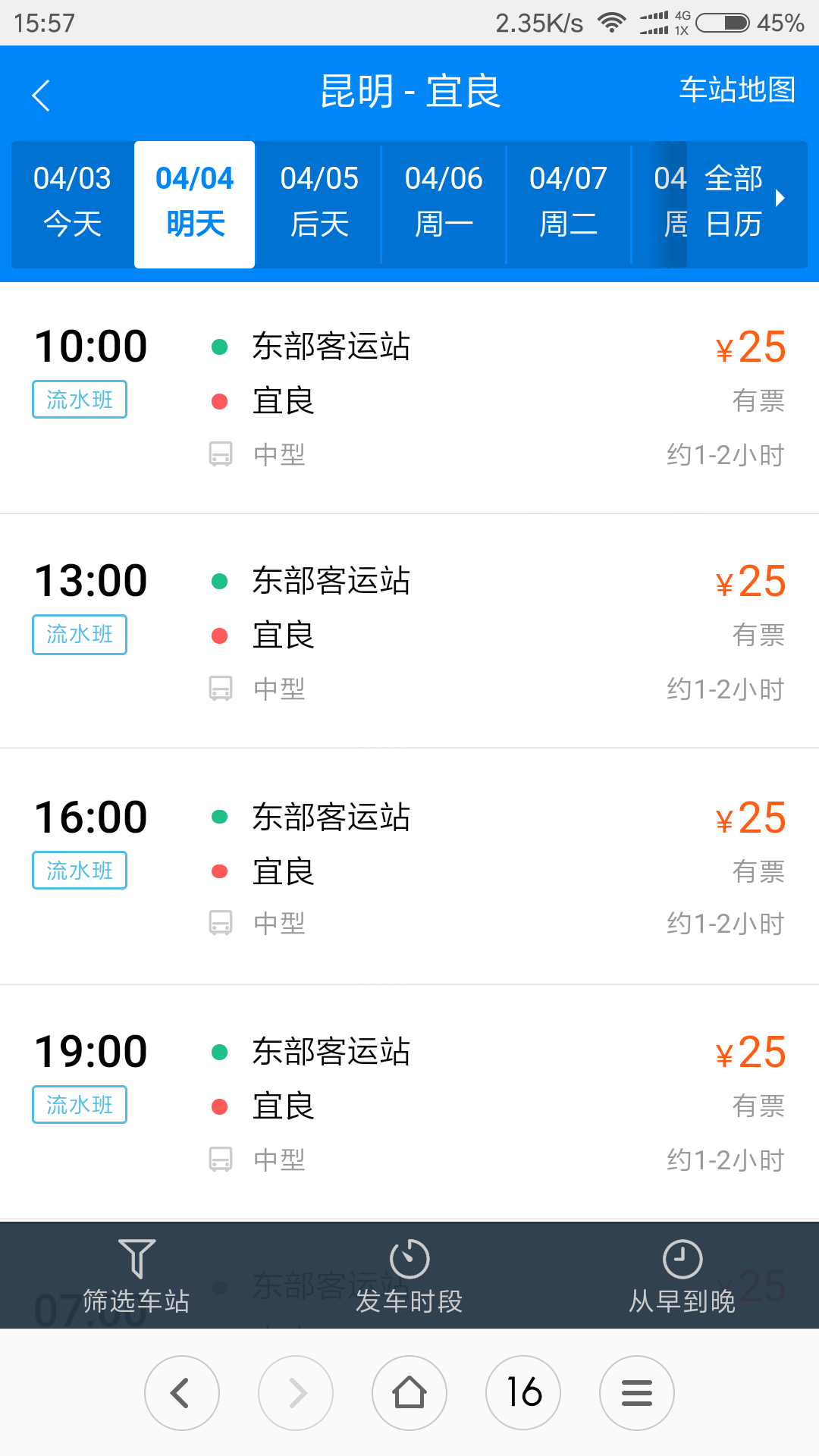Viewport: 819px width, 1456px height.
Task: Open the 筛选车站 station filter
Action: 136,1276
